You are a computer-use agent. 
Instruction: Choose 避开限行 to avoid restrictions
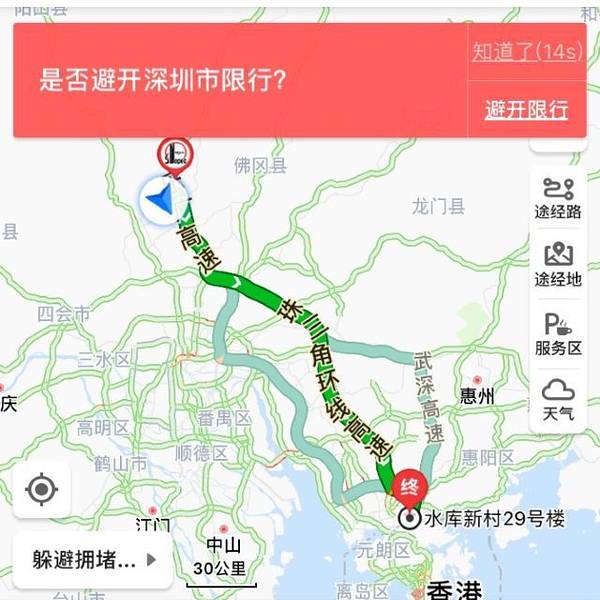click(527, 110)
